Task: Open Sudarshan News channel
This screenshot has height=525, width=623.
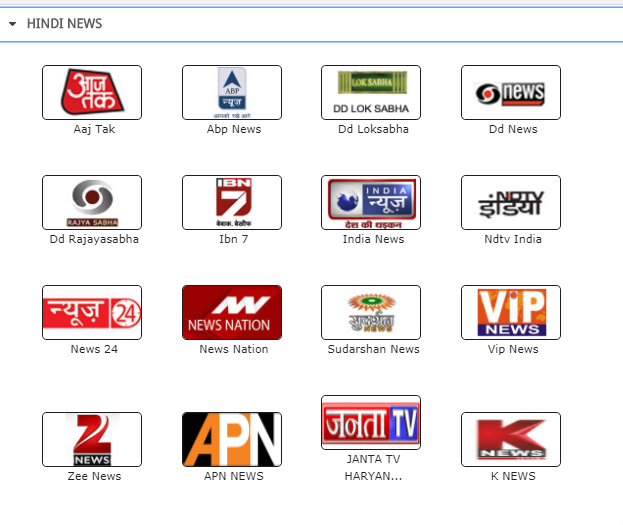Action: tap(371, 312)
